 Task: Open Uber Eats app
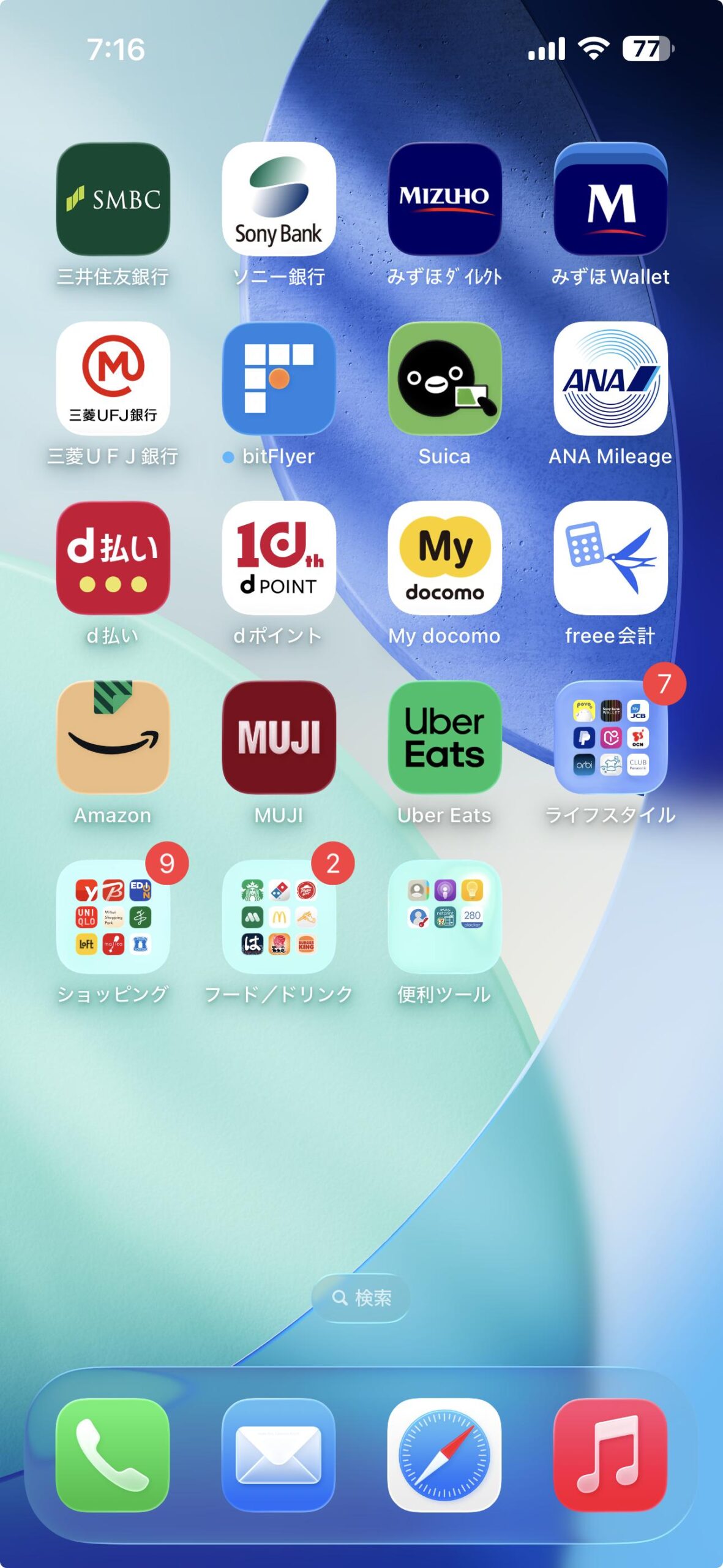pyautogui.click(x=444, y=737)
